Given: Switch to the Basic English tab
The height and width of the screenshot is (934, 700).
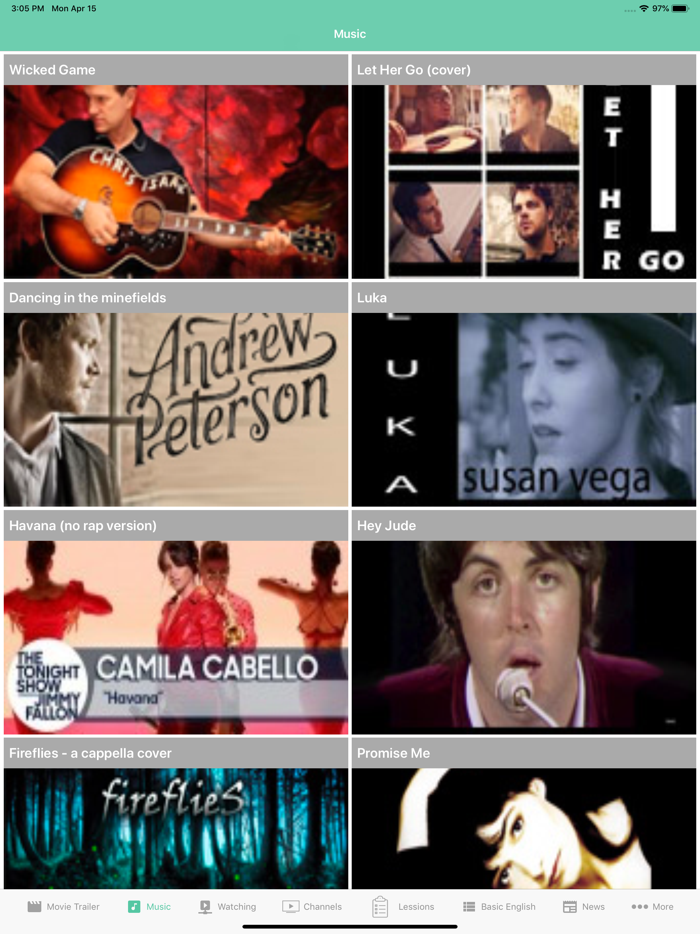Looking at the screenshot, I should (499, 907).
